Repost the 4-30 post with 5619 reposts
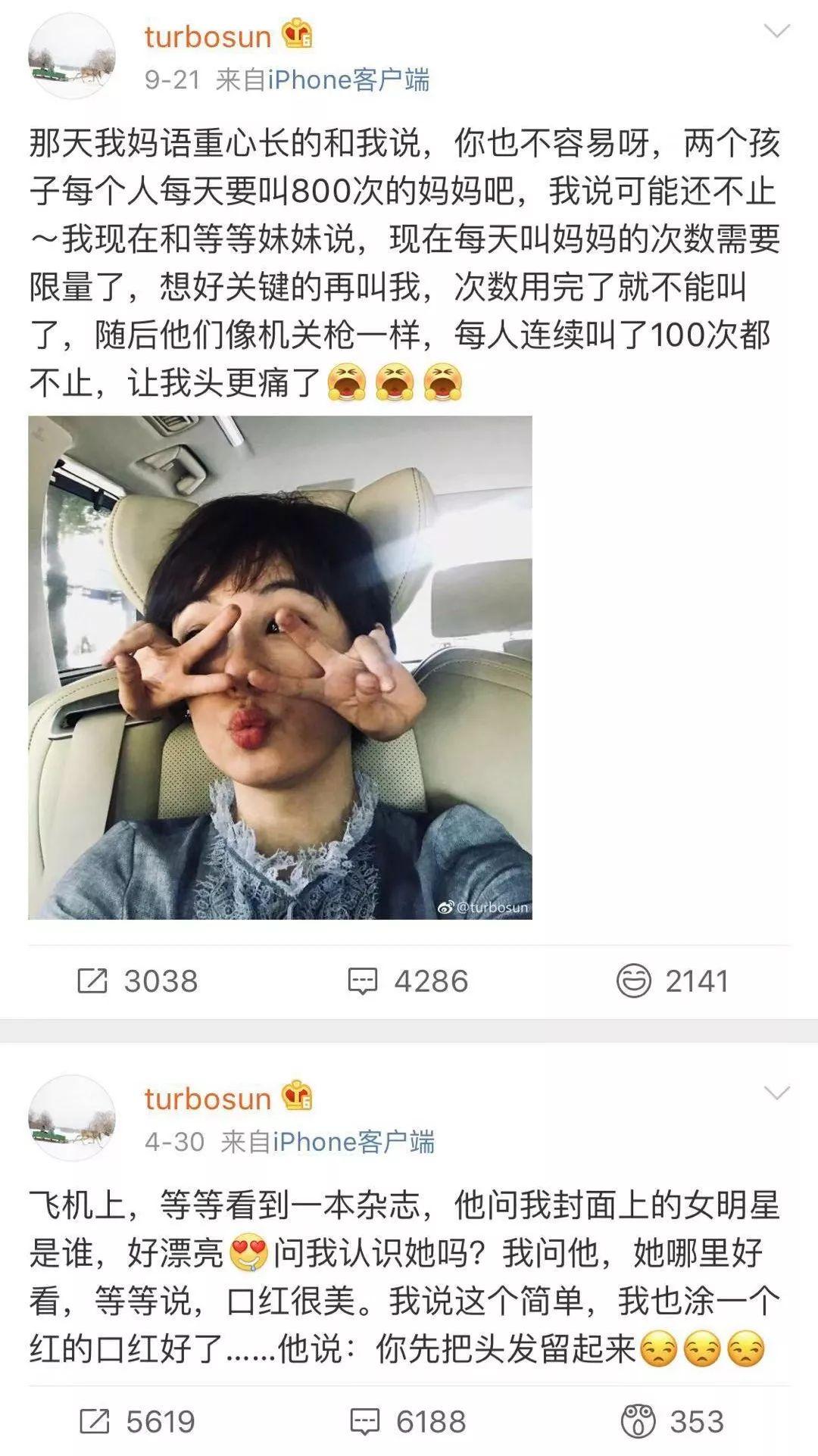 tap(137, 1422)
